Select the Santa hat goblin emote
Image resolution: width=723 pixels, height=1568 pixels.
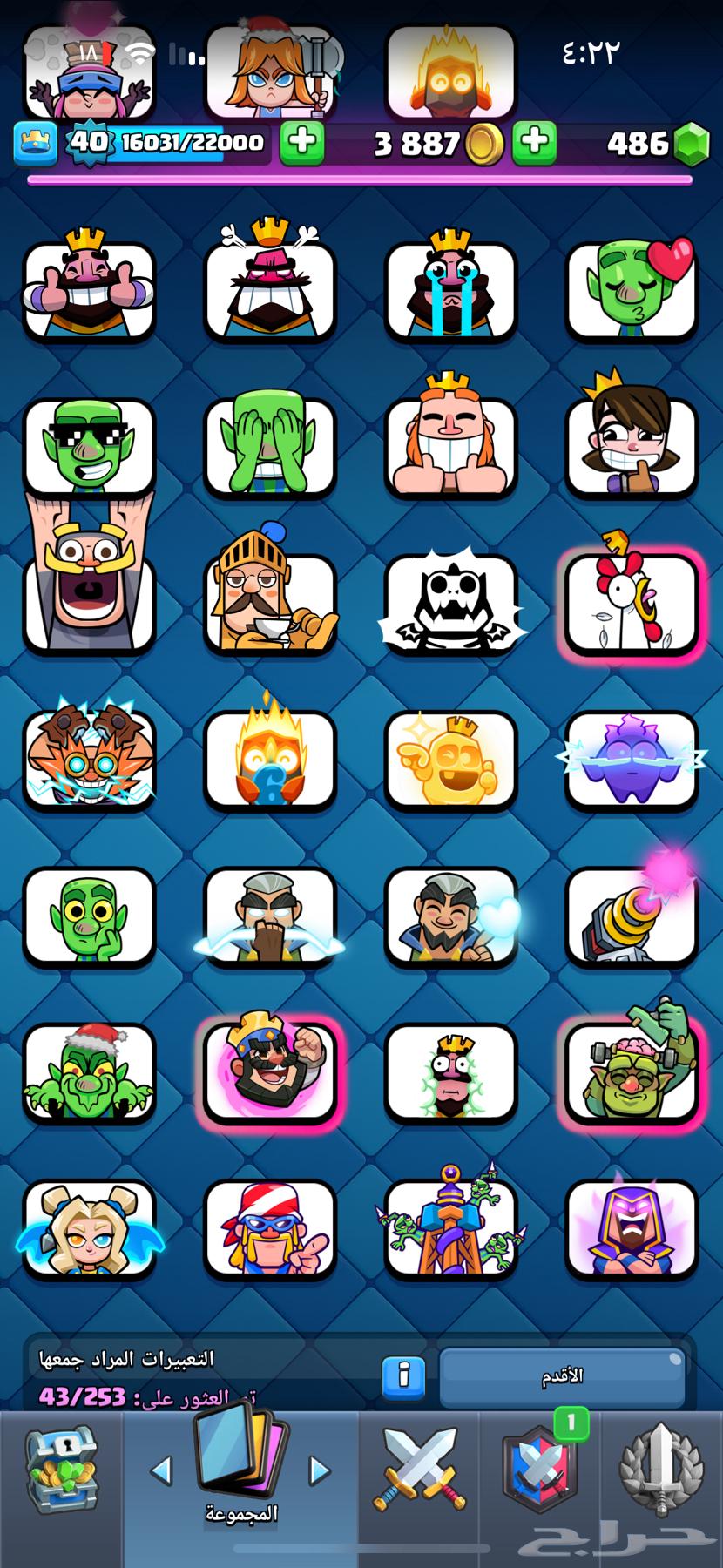pyautogui.click(x=89, y=1071)
